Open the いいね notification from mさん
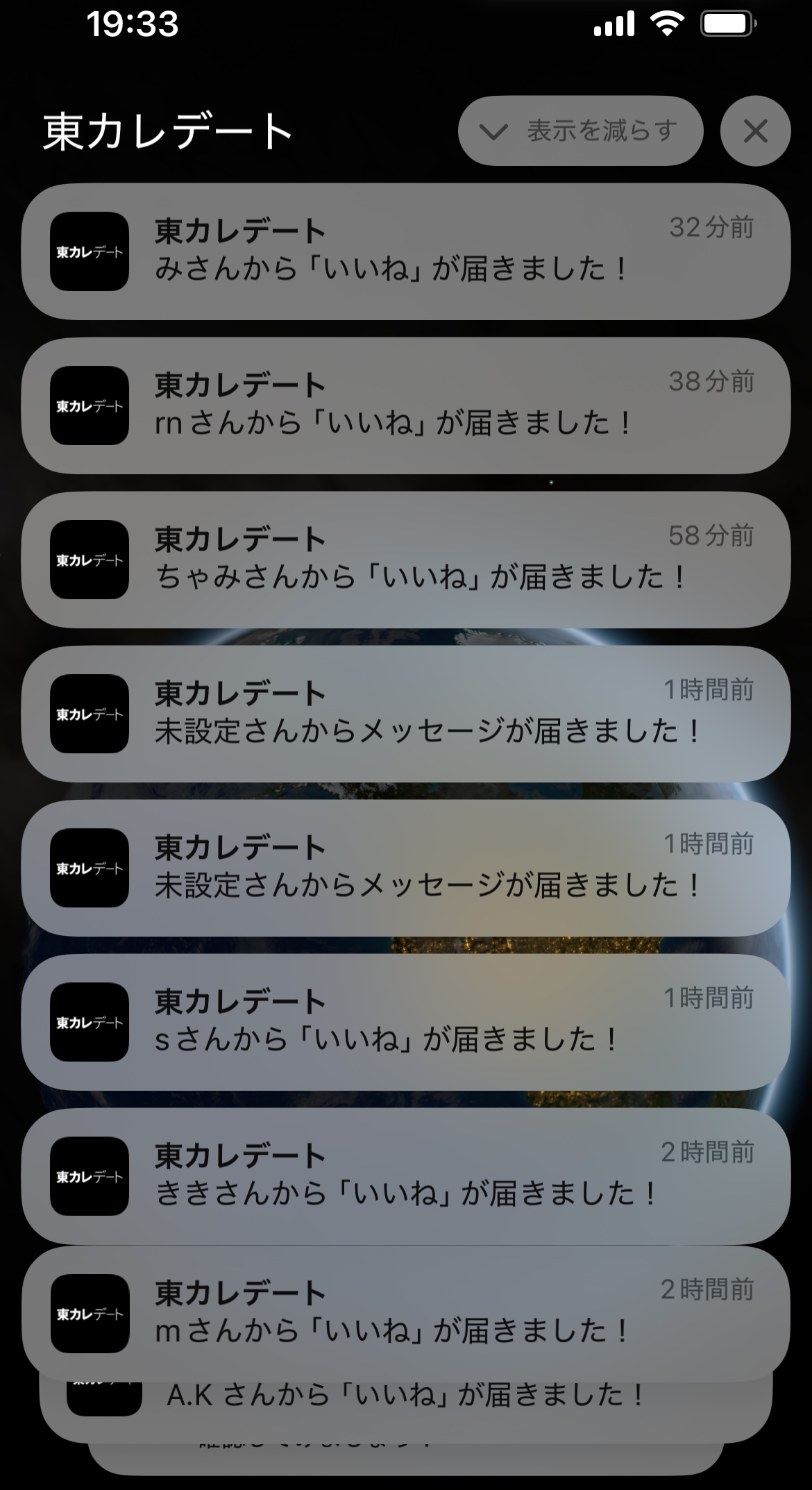 coord(405,1314)
